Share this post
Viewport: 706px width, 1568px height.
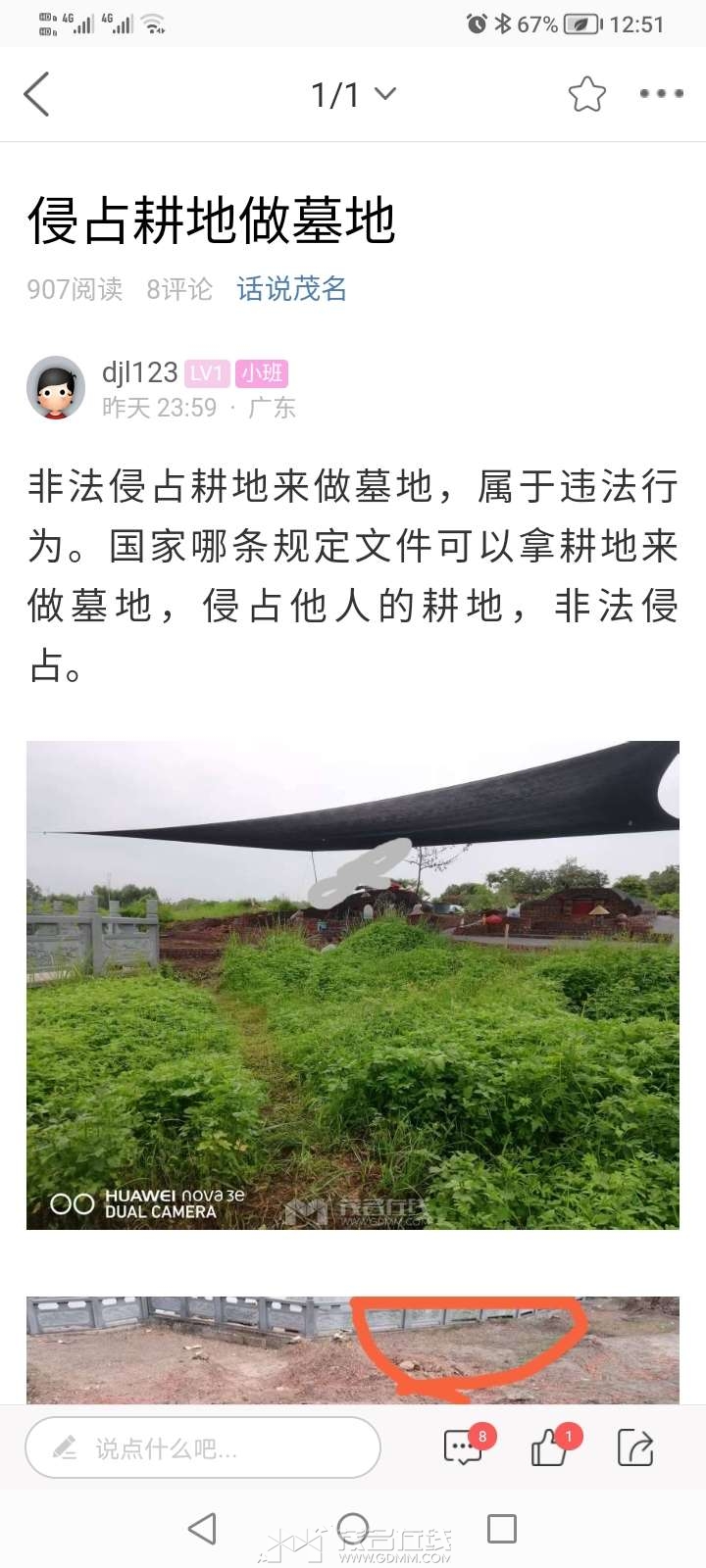coord(634,1447)
